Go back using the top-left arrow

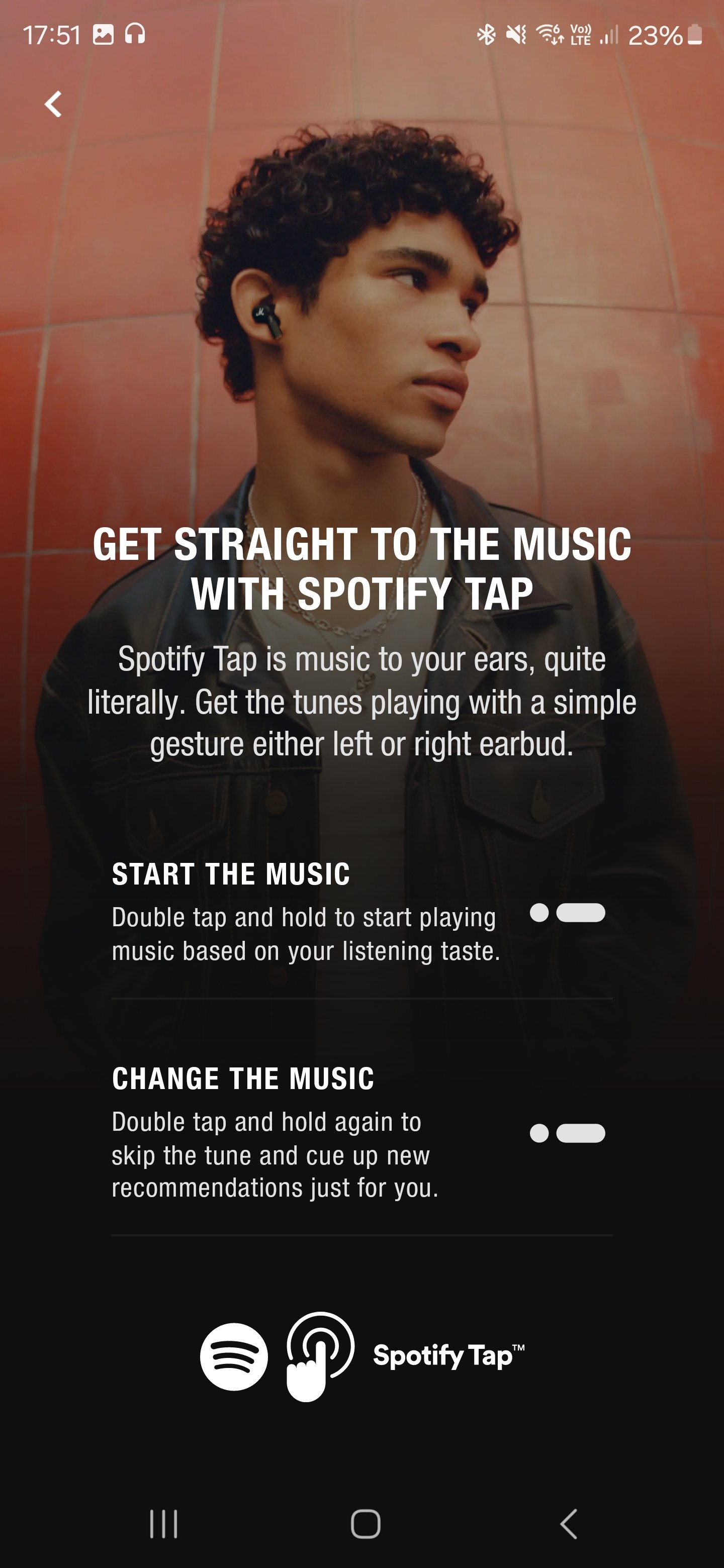[x=54, y=104]
